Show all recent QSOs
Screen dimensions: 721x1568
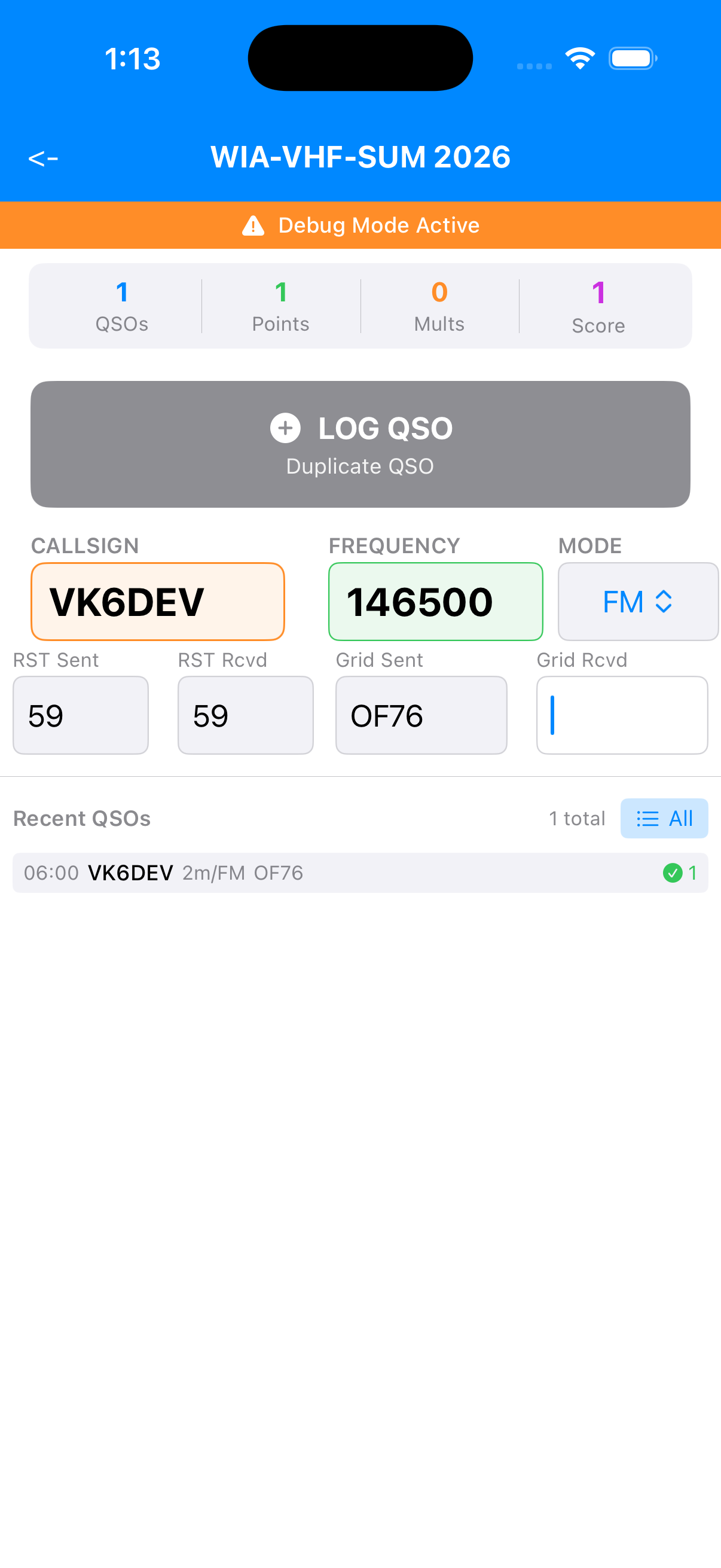pos(664,818)
